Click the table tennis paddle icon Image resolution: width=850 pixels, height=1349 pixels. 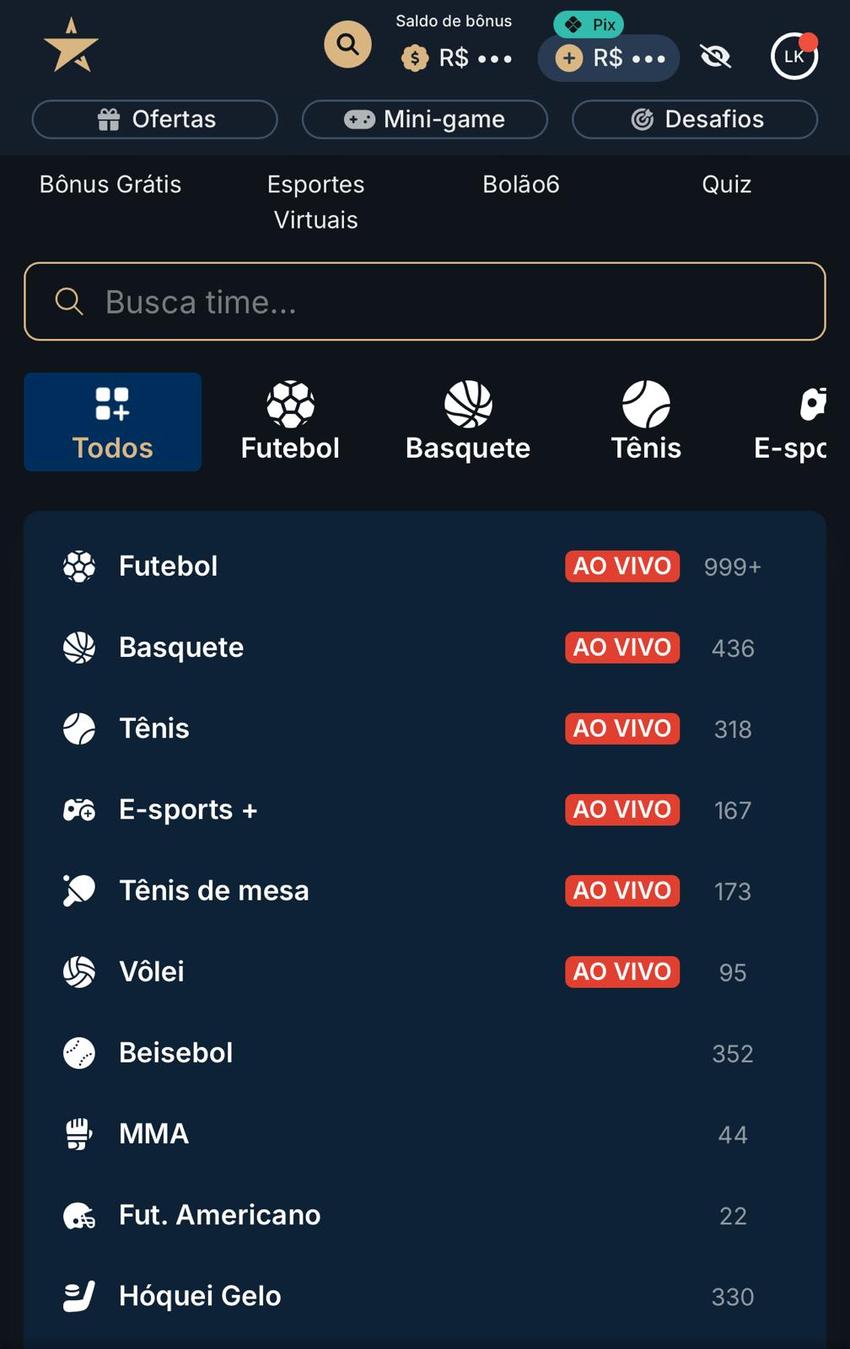point(78,890)
